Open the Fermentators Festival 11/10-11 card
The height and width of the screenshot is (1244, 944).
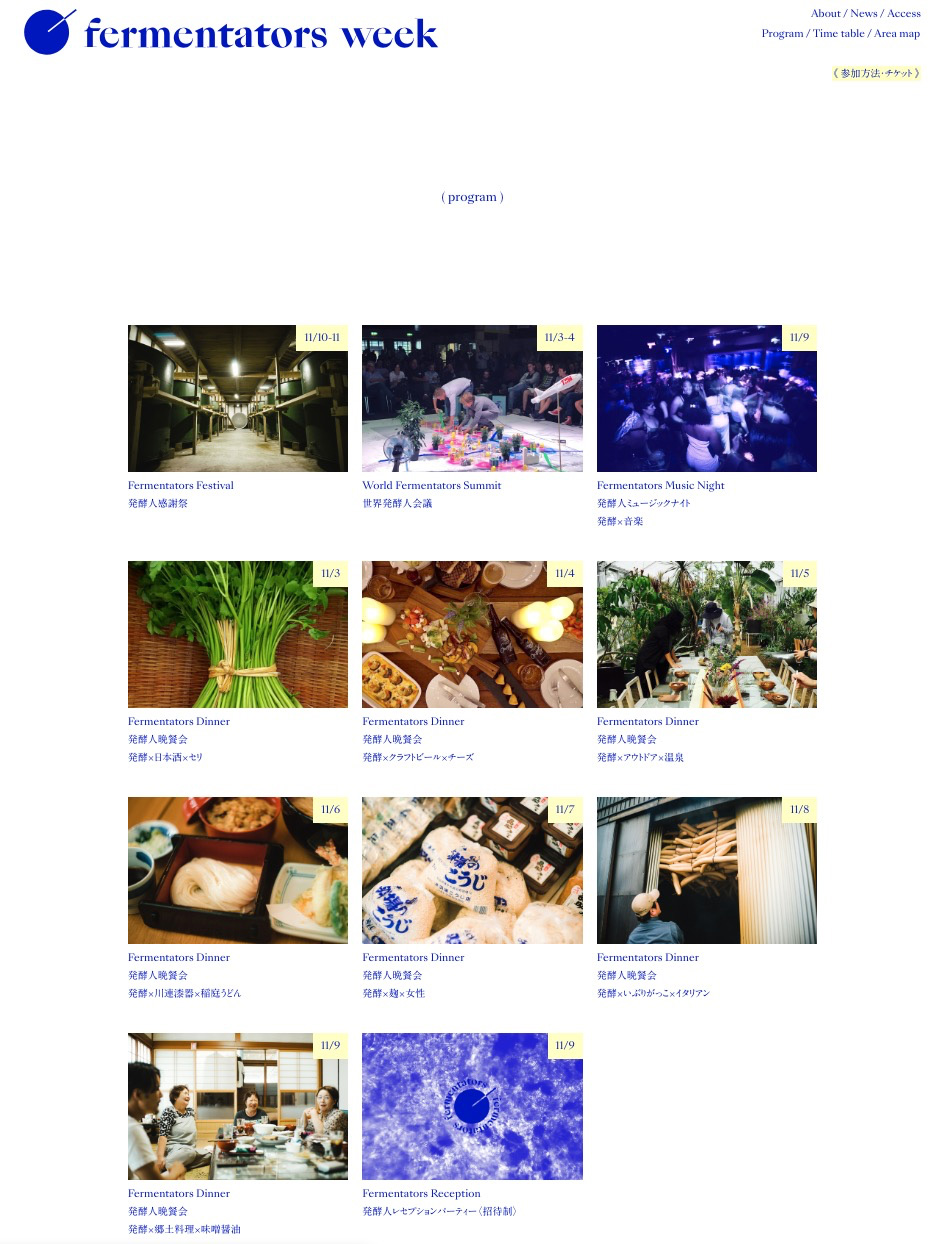tap(238, 399)
